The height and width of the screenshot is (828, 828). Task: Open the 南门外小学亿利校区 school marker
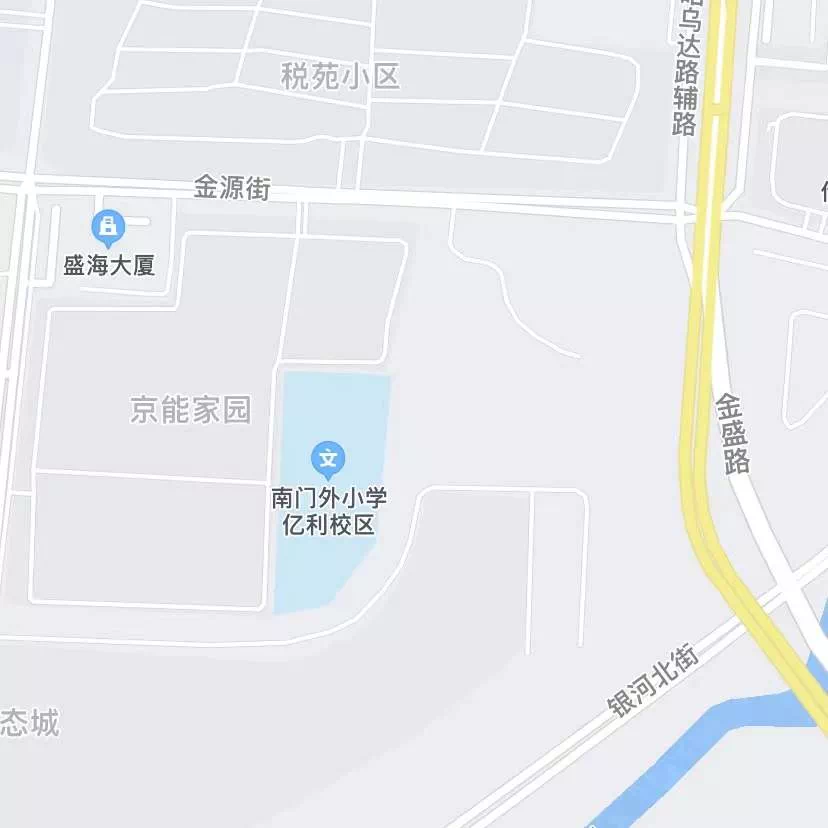coord(328,460)
